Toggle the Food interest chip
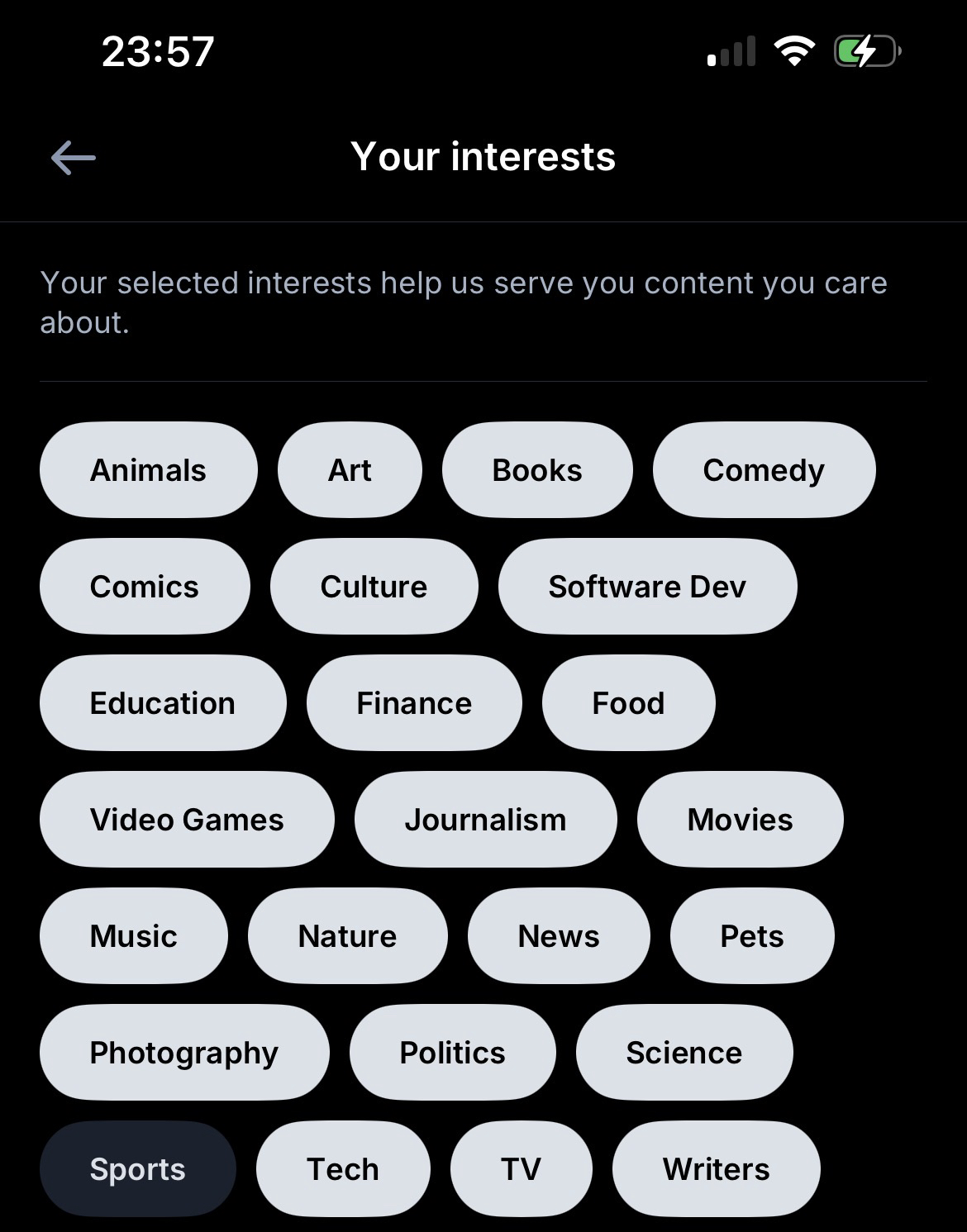967x1232 pixels. [628, 703]
